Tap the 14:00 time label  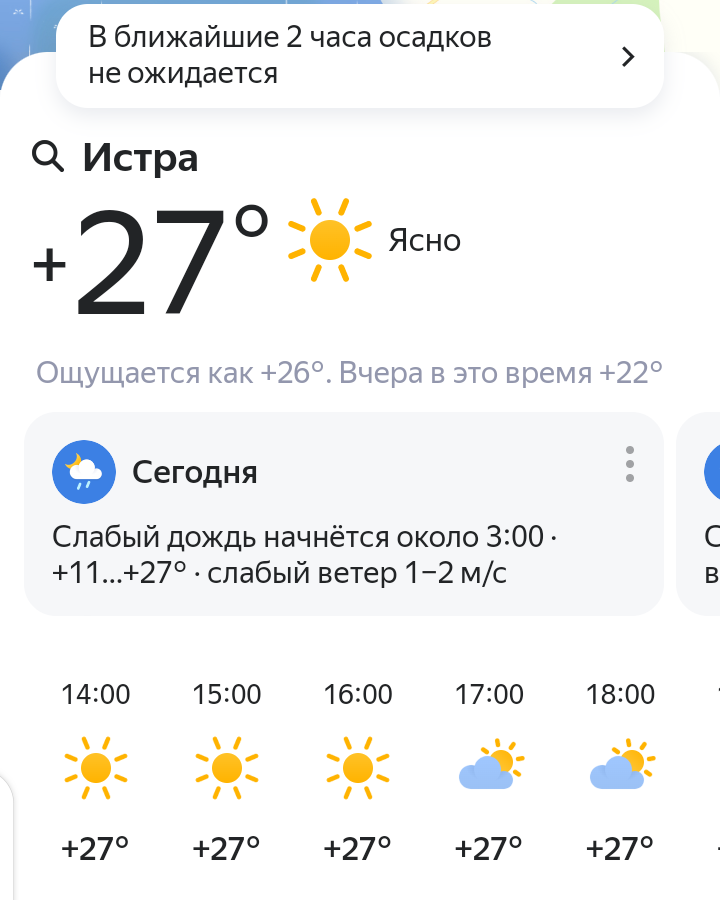tap(96, 694)
